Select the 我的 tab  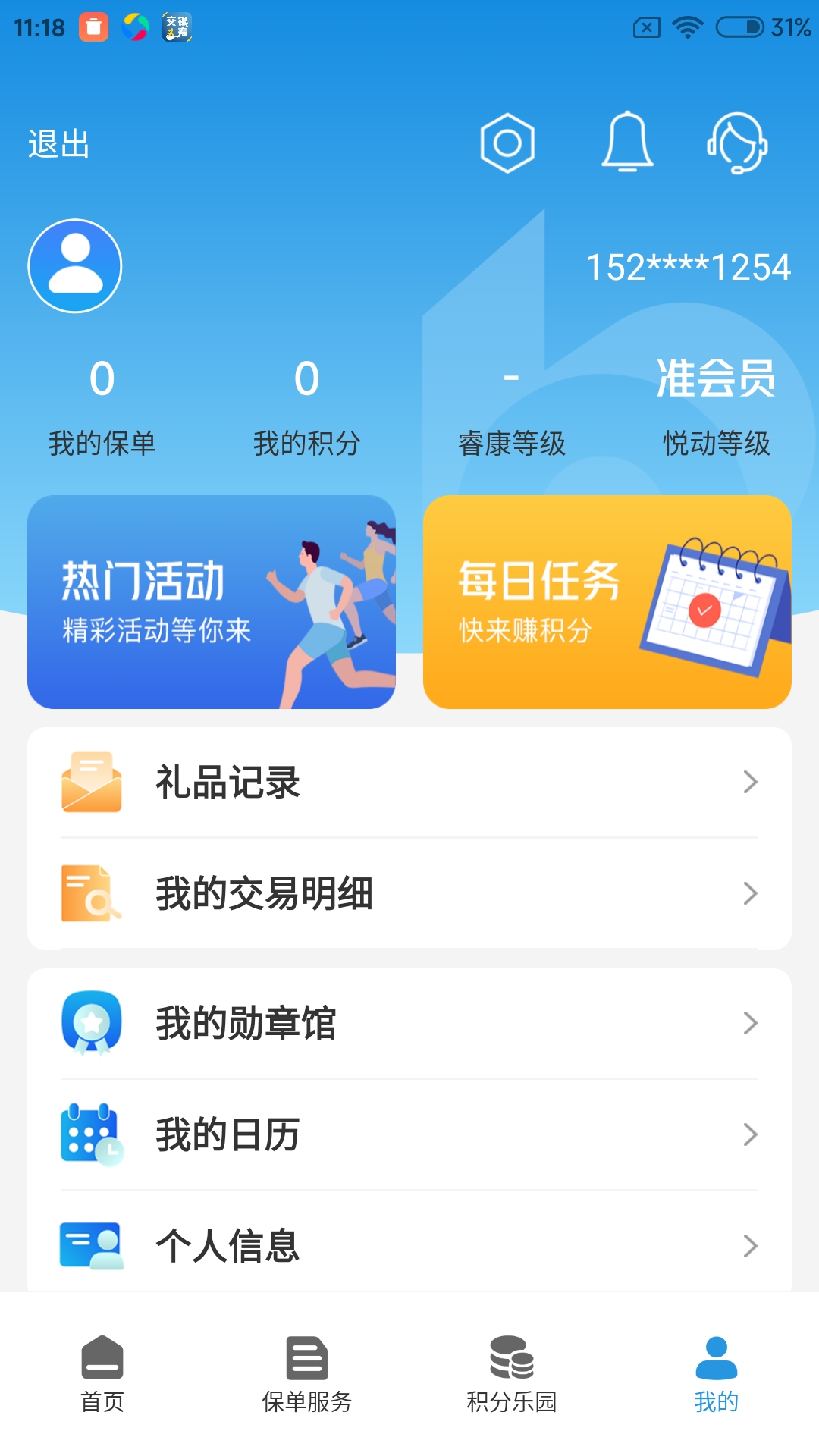tap(716, 1374)
